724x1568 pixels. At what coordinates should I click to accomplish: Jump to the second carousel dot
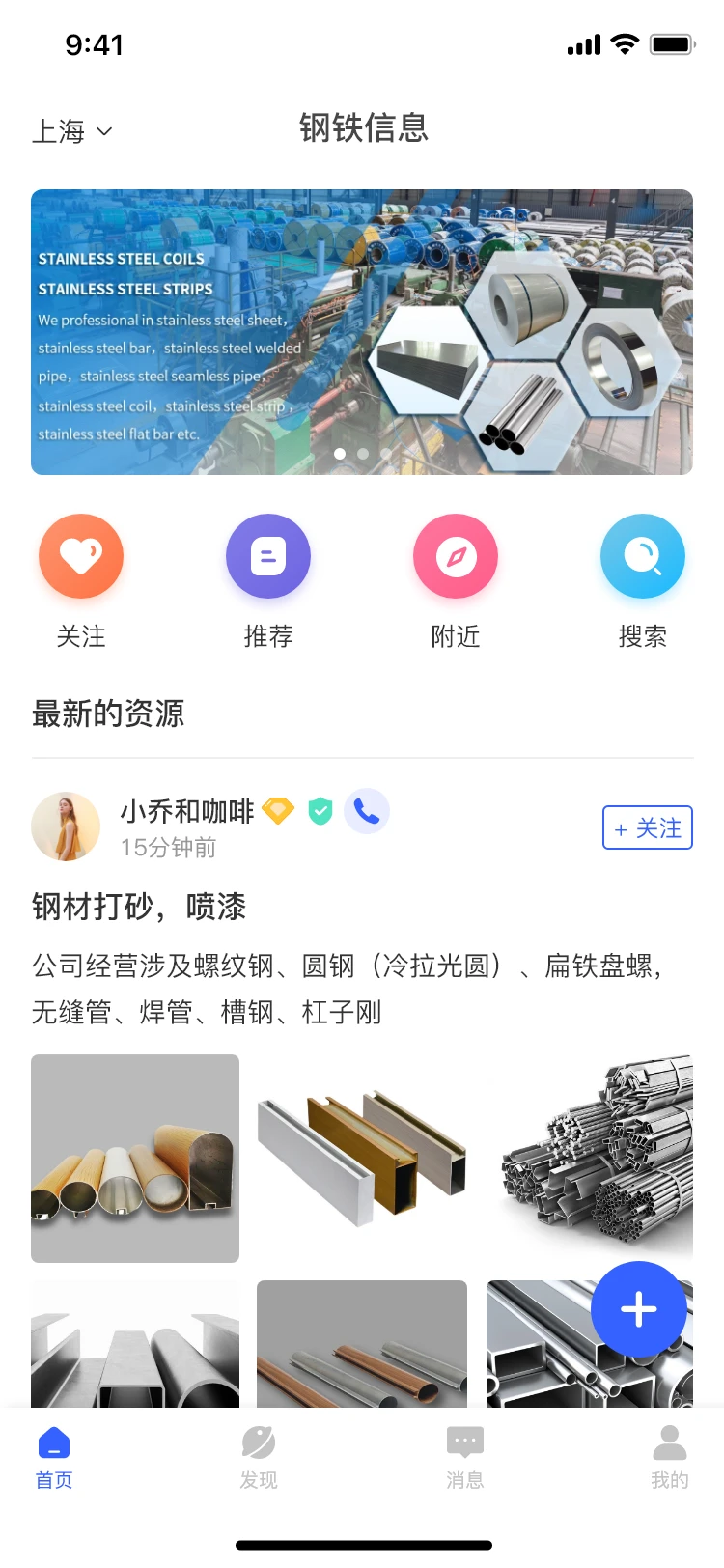point(362,453)
